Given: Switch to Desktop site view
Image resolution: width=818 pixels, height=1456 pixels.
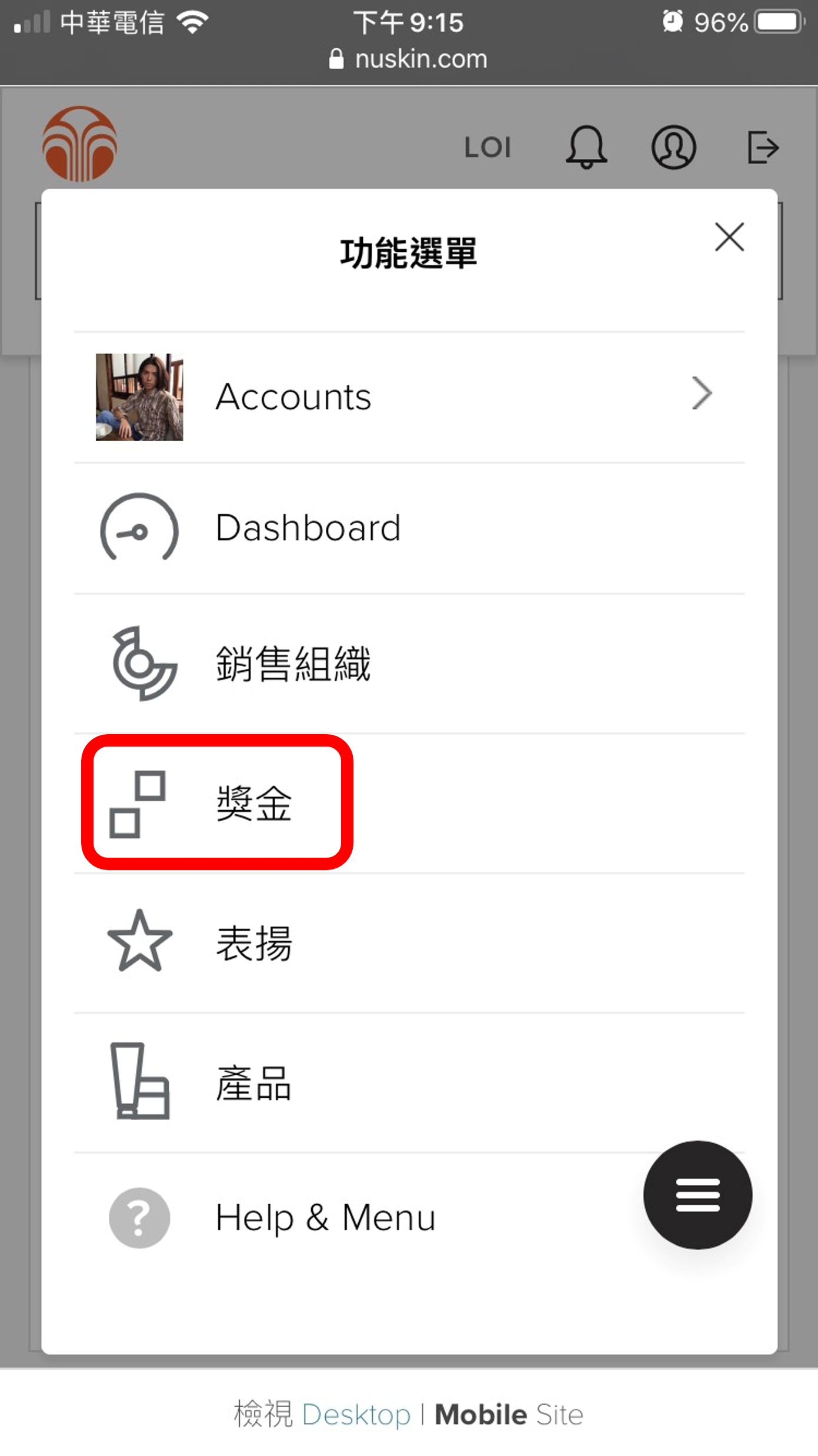Looking at the screenshot, I should 356,1414.
